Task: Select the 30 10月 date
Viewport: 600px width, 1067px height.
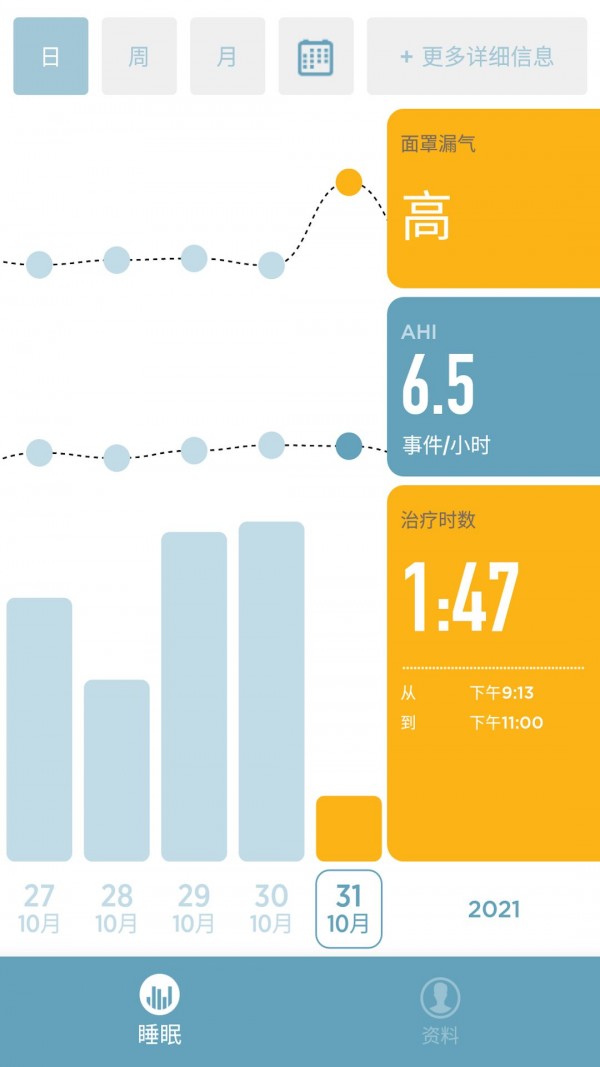Action: (x=271, y=908)
